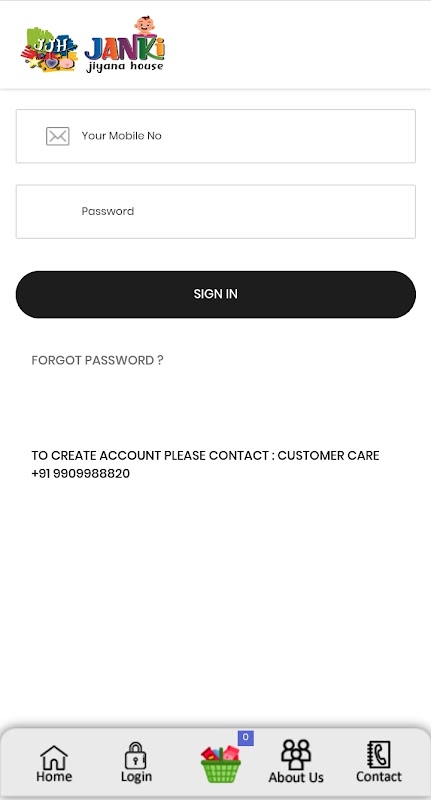The image size is (431, 800).
Task: Focus the Password field
Action: click(216, 212)
